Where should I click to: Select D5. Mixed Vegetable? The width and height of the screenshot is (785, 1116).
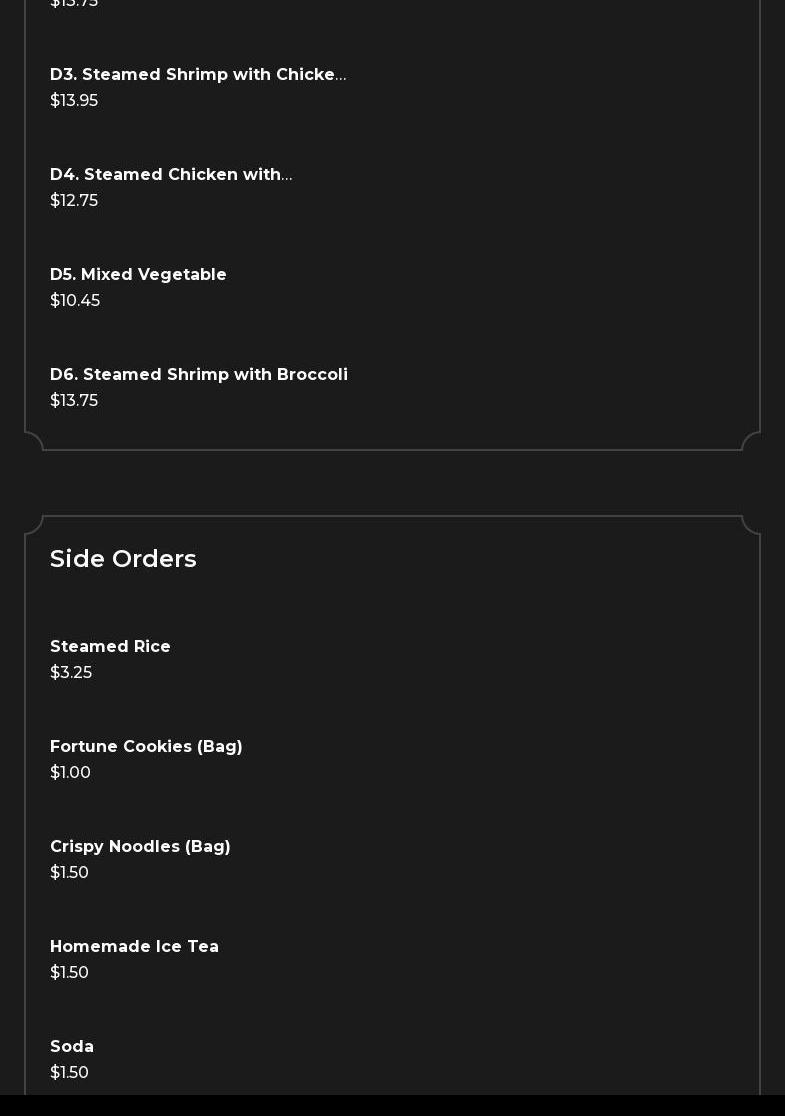(x=138, y=275)
